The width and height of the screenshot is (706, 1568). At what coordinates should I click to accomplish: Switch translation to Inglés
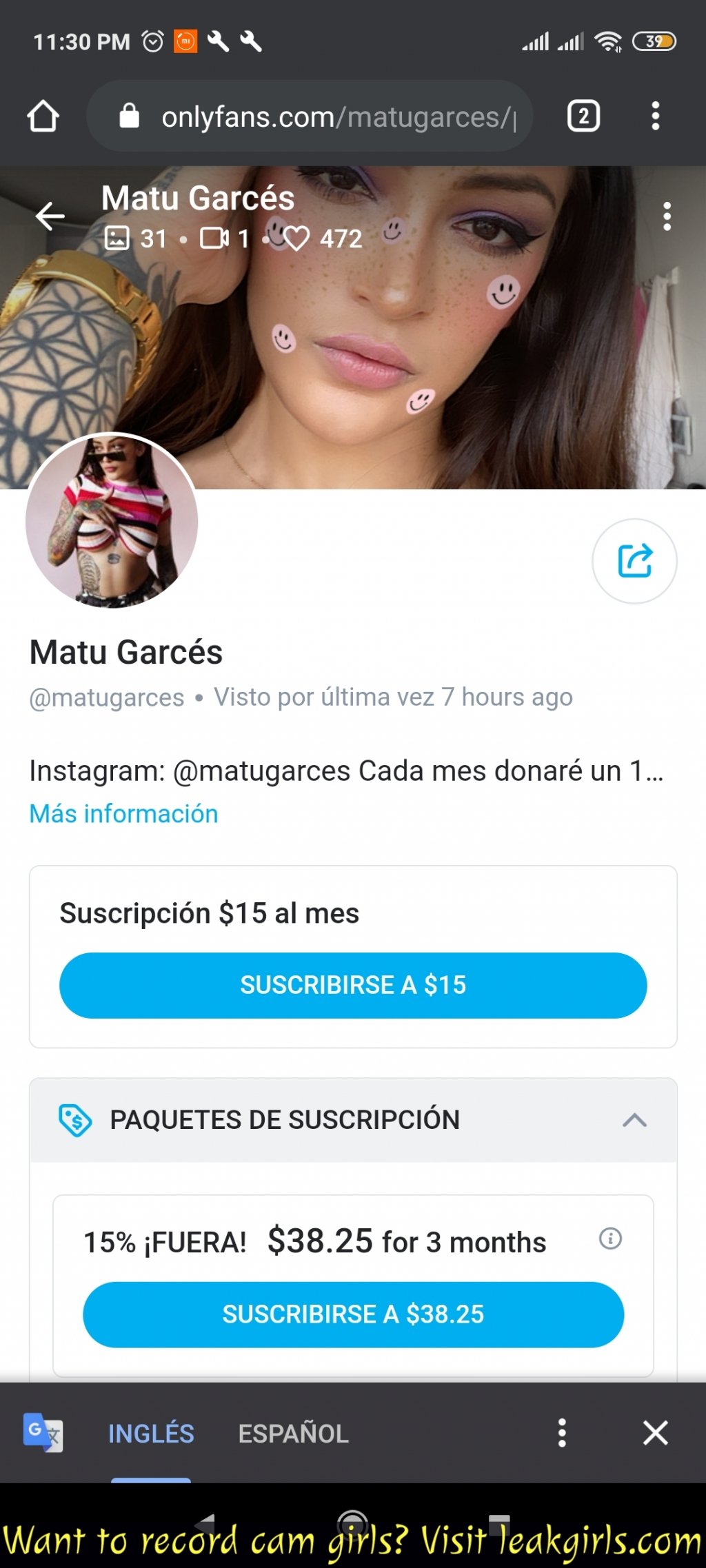(x=151, y=1434)
